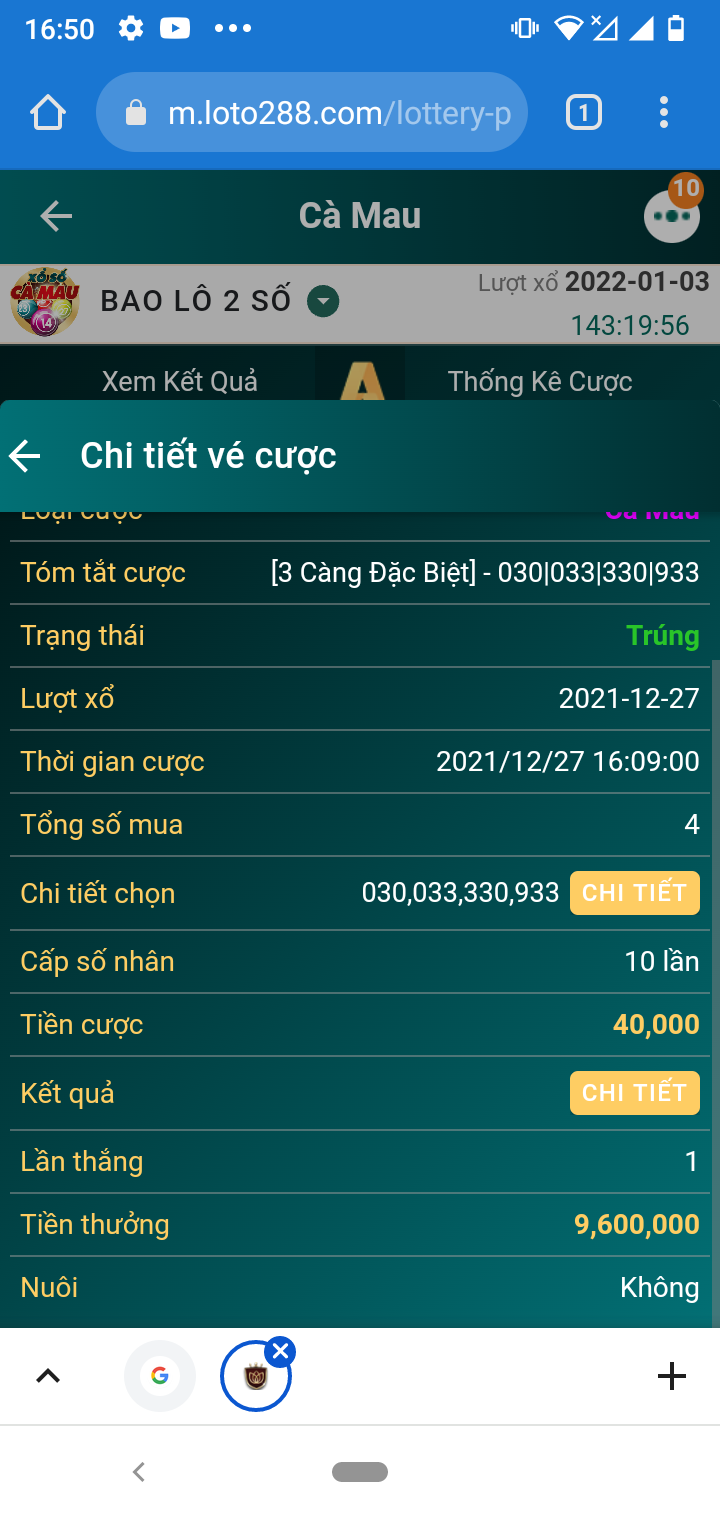Open Thống Kê Cược
Screen dimensions: 720x1520
coord(540,381)
